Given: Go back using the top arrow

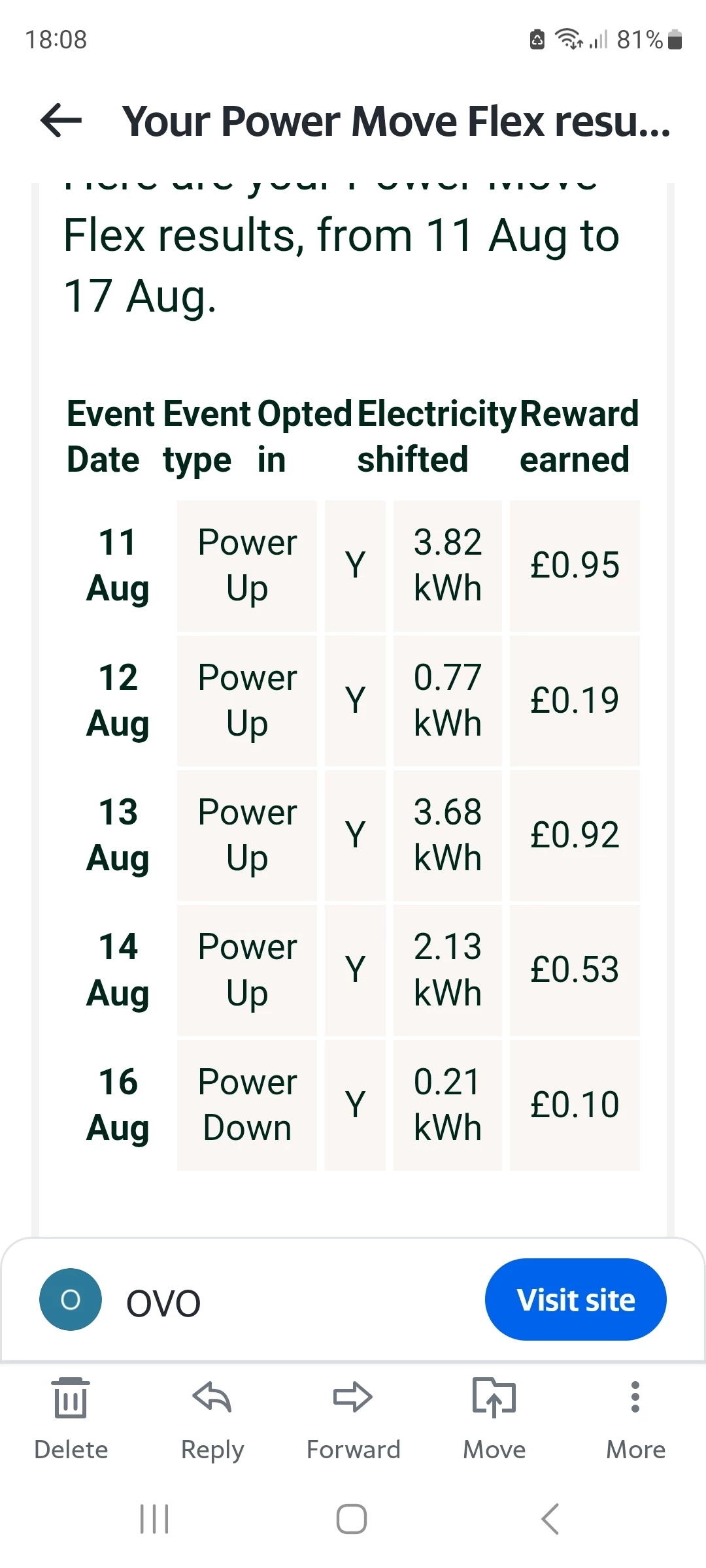Looking at the screenshot, I should tap(61, 121).
